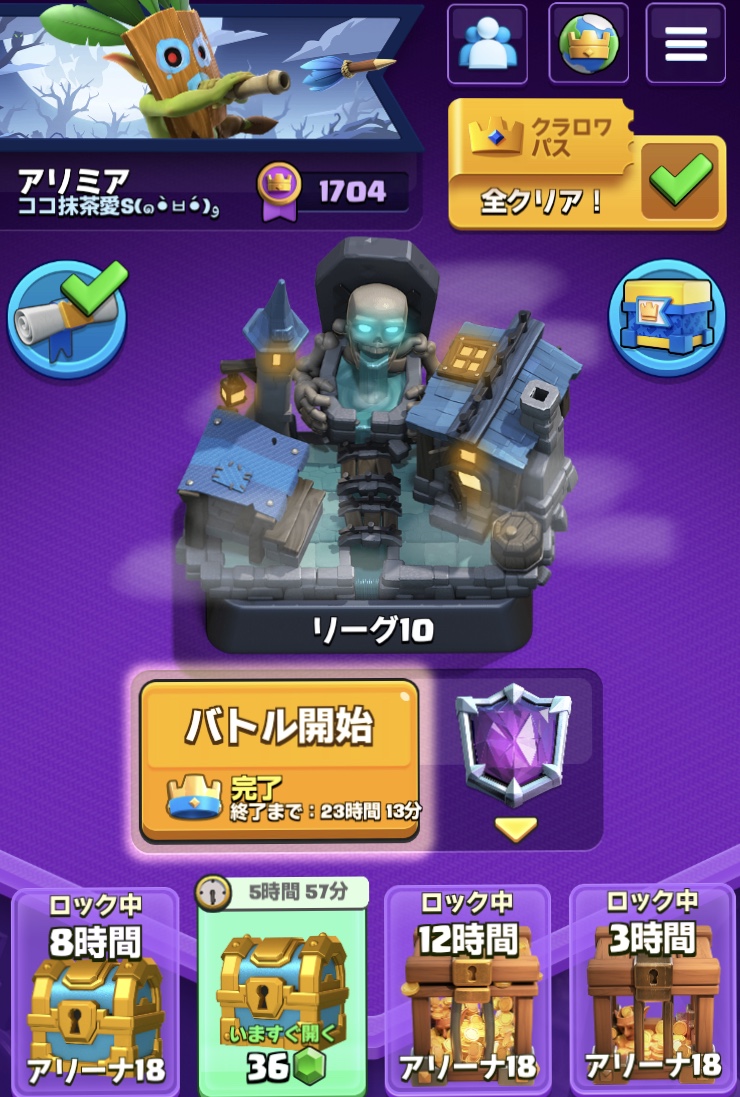Select the locked 8時間 chest
740x1097 pixels.
click(96, 990)
